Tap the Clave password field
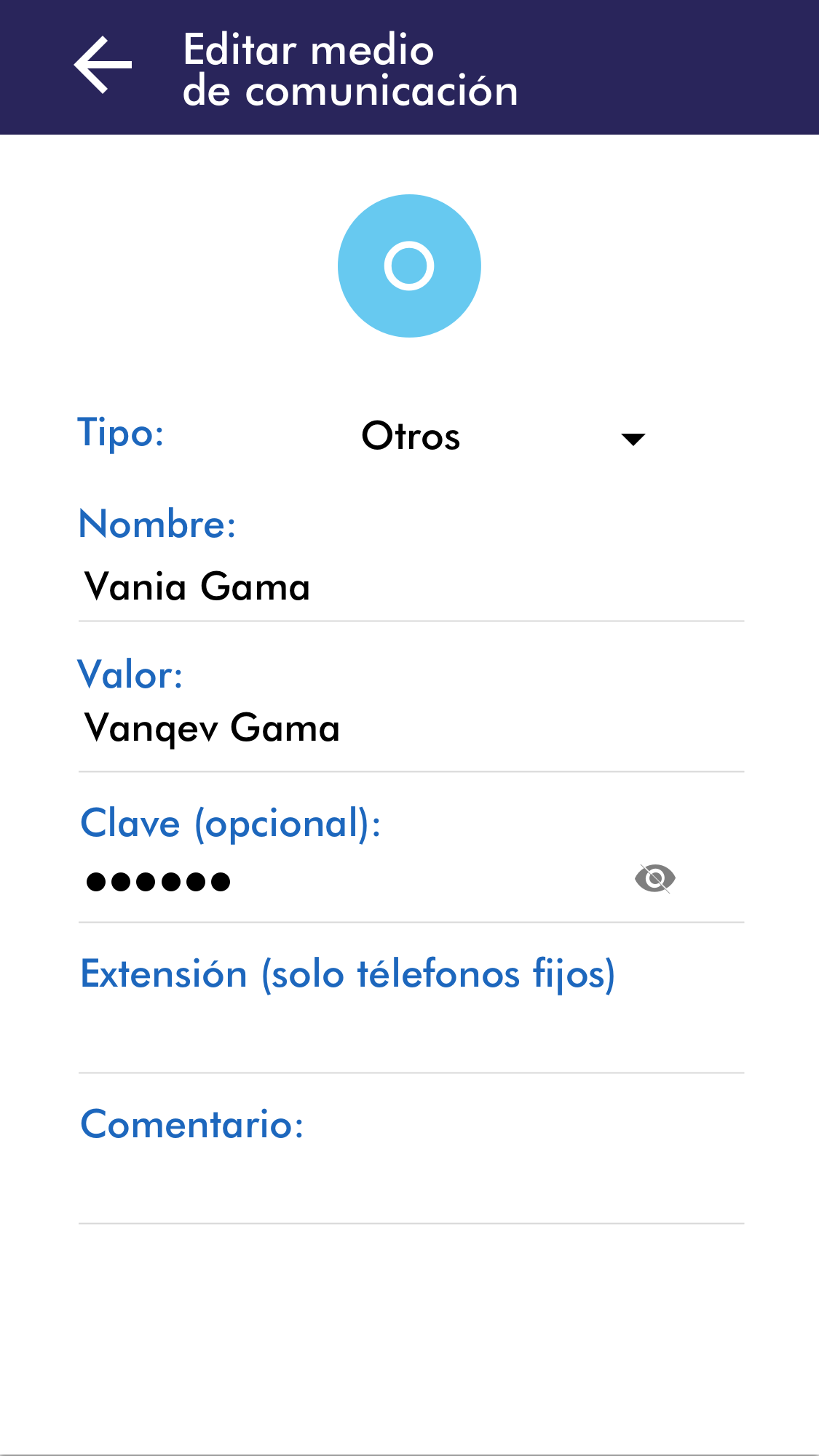This screenshot has width=819, height=1456. [x=349, y=881]
